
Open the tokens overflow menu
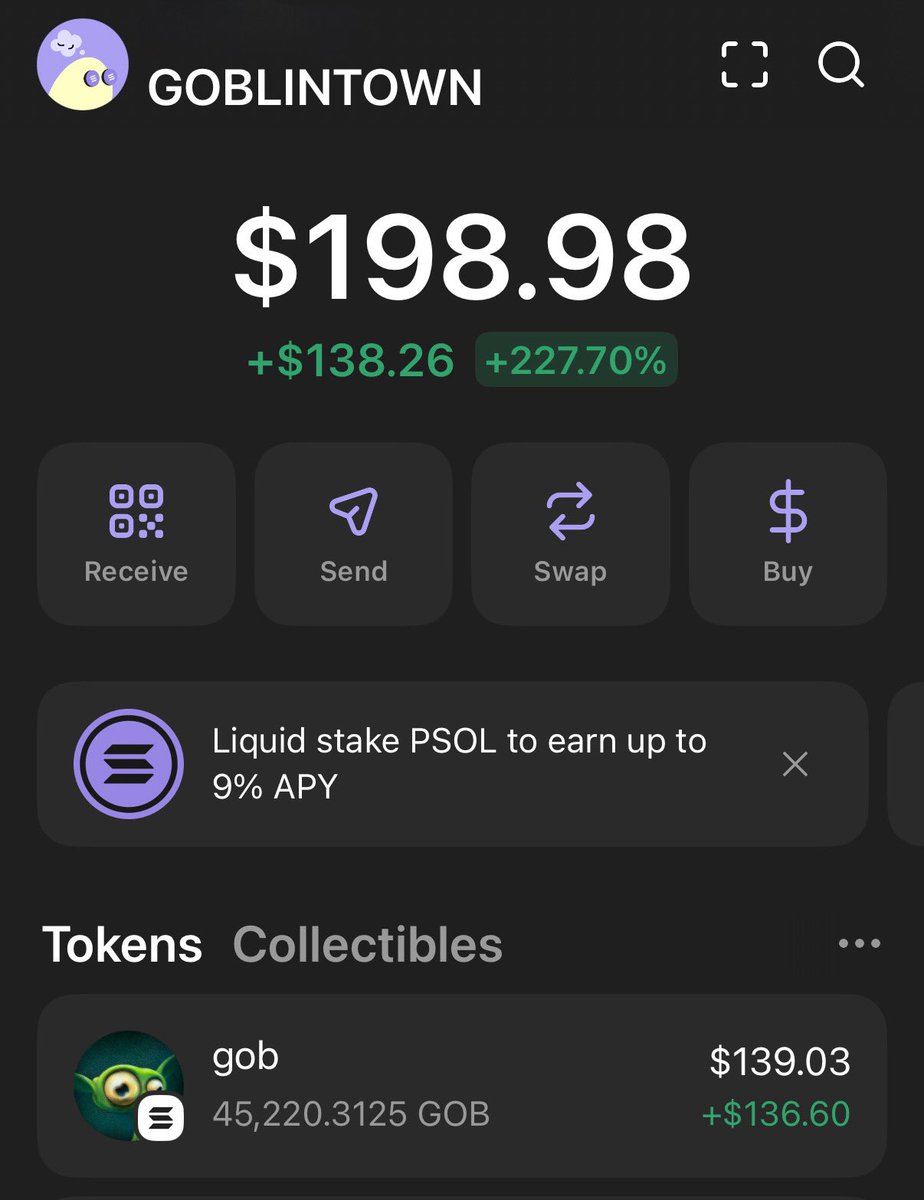(860, 943)
